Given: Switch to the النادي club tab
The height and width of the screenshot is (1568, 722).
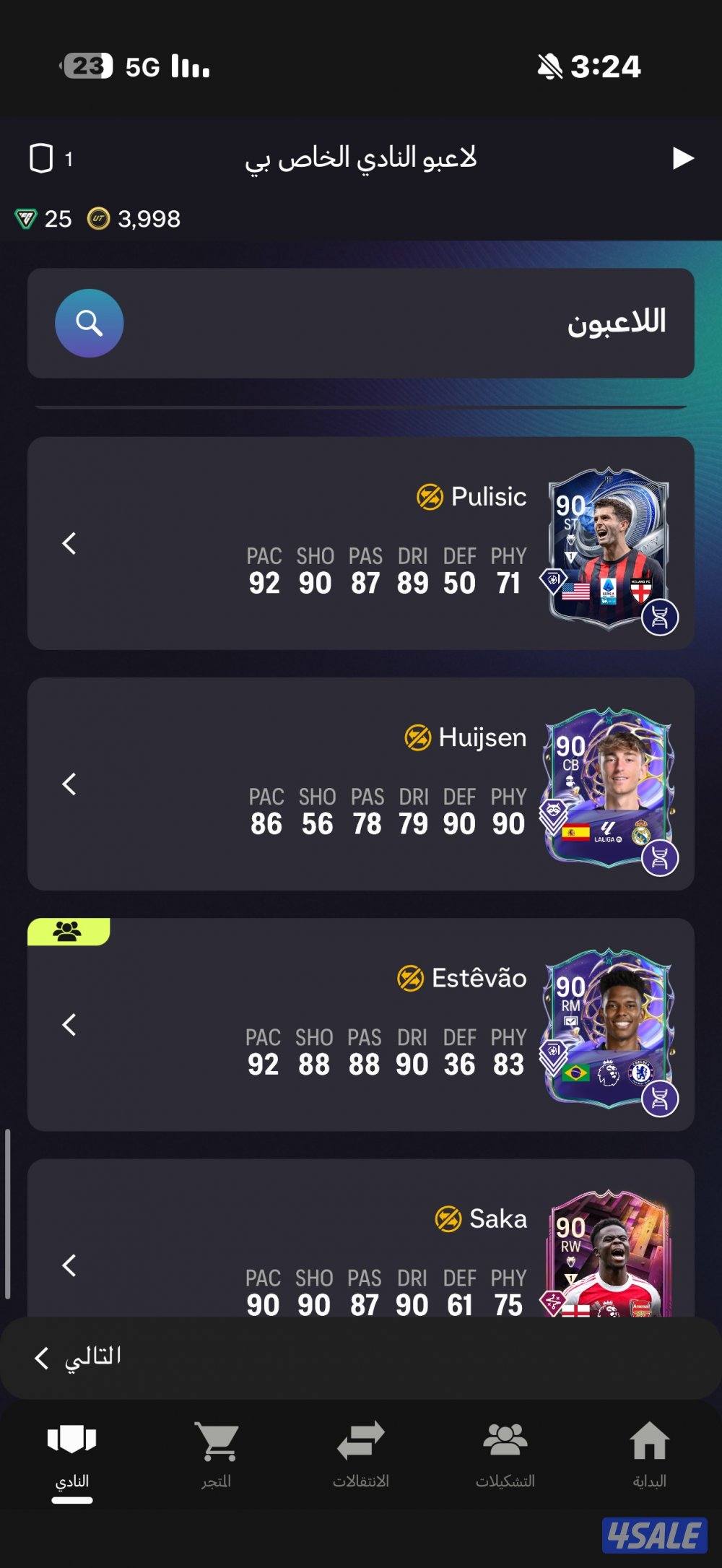Looking at the screenshot, I should (x=71, y=1455).
